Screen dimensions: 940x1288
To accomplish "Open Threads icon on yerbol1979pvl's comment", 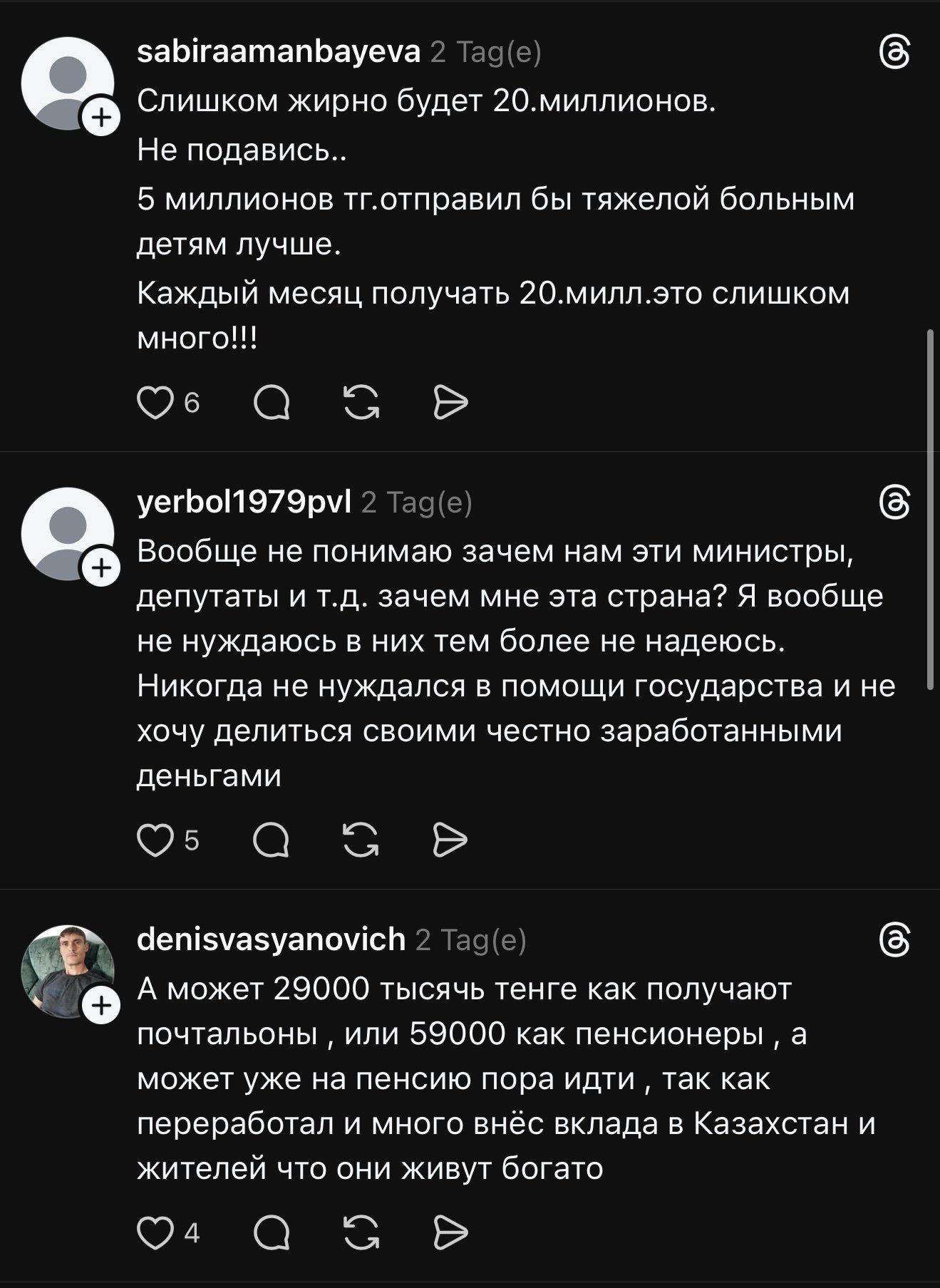I will [895, 505].
